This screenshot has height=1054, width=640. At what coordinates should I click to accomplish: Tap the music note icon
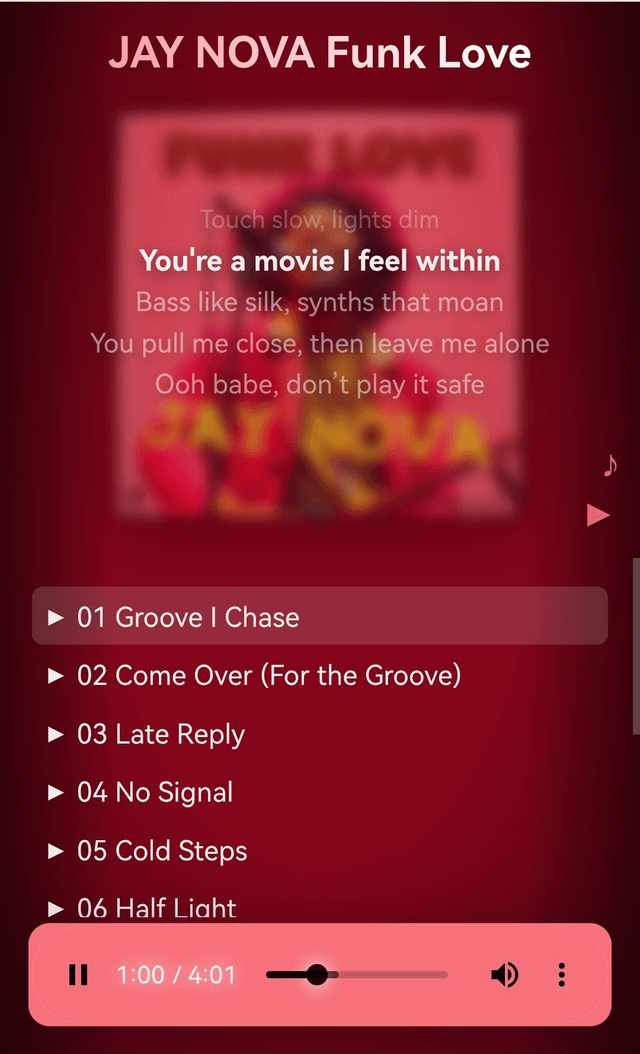coord(609,465)
